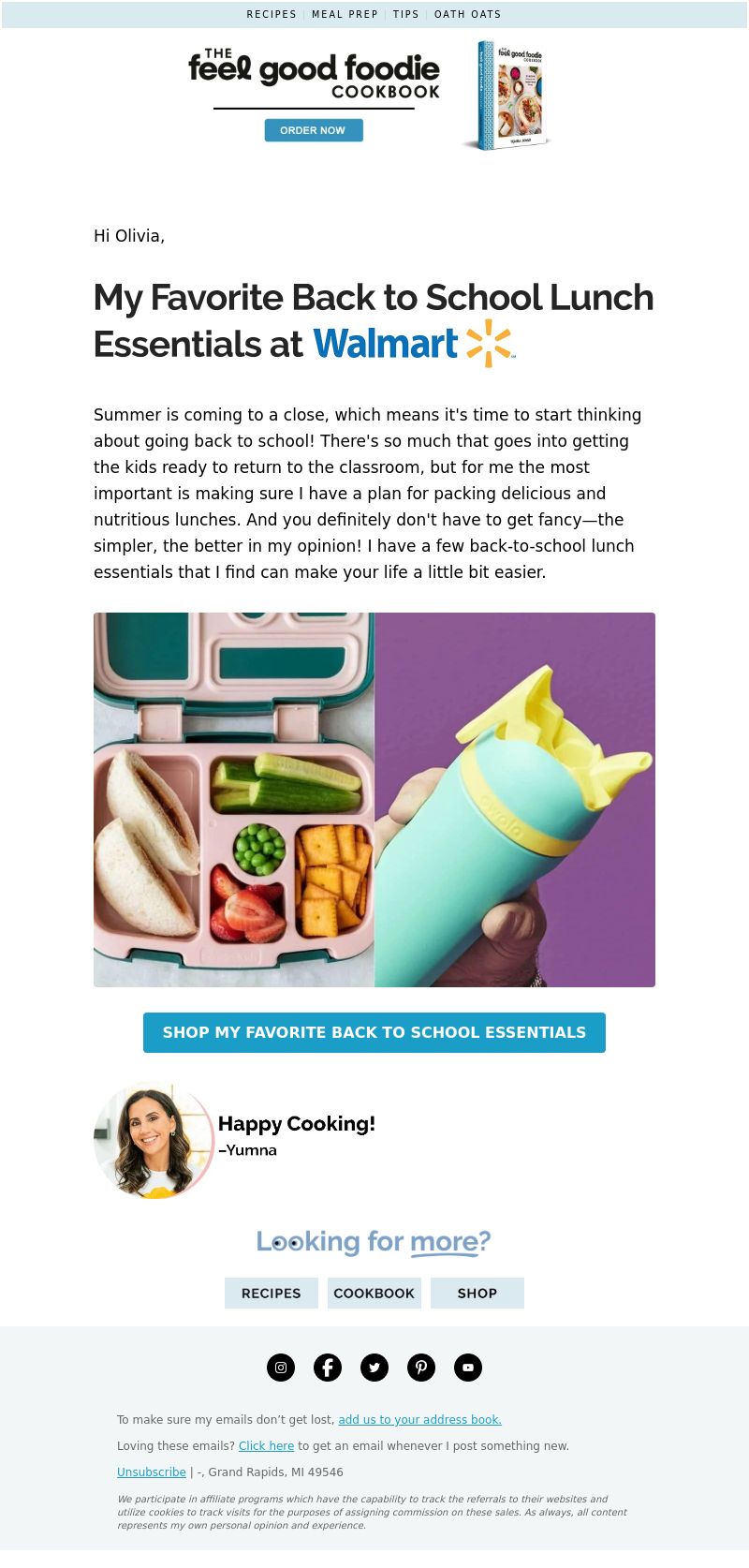Go to Meal Prep in top menu
Screen dimensions: 749x1568
(345, 14)
